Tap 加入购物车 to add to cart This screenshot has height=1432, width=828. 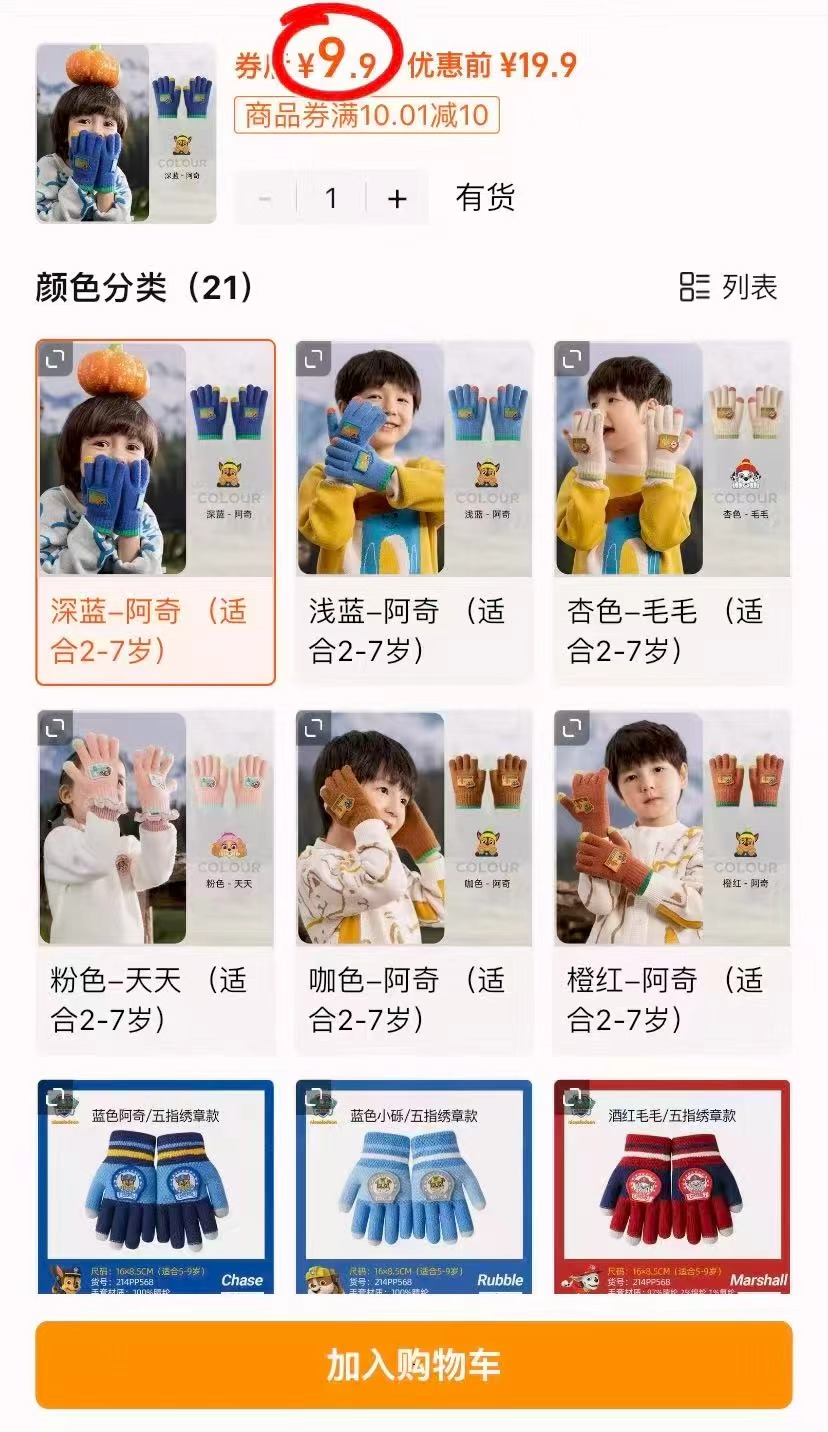pyautogui.click(x=413, y=1365)
